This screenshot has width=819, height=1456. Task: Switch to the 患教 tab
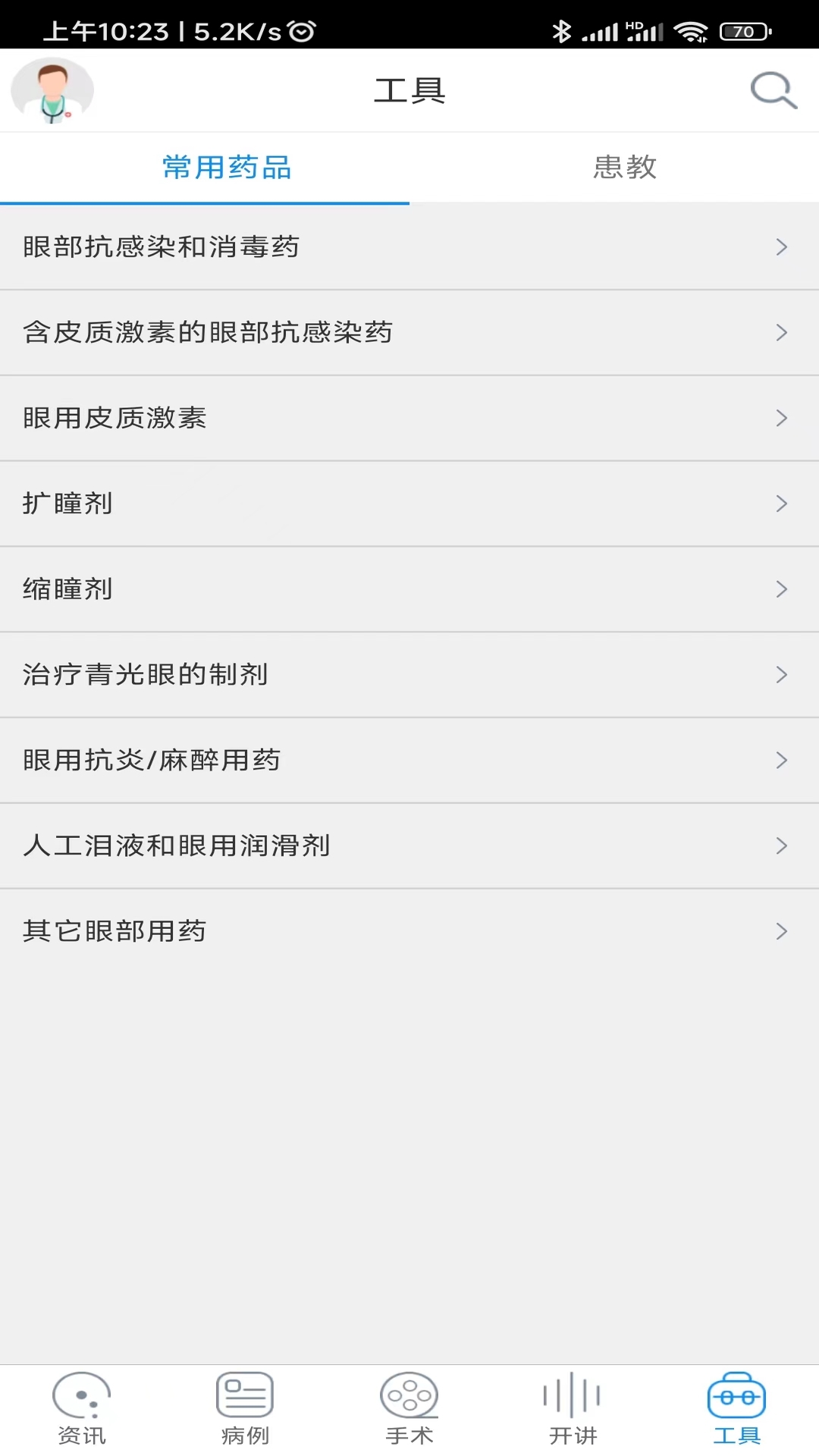624,168
